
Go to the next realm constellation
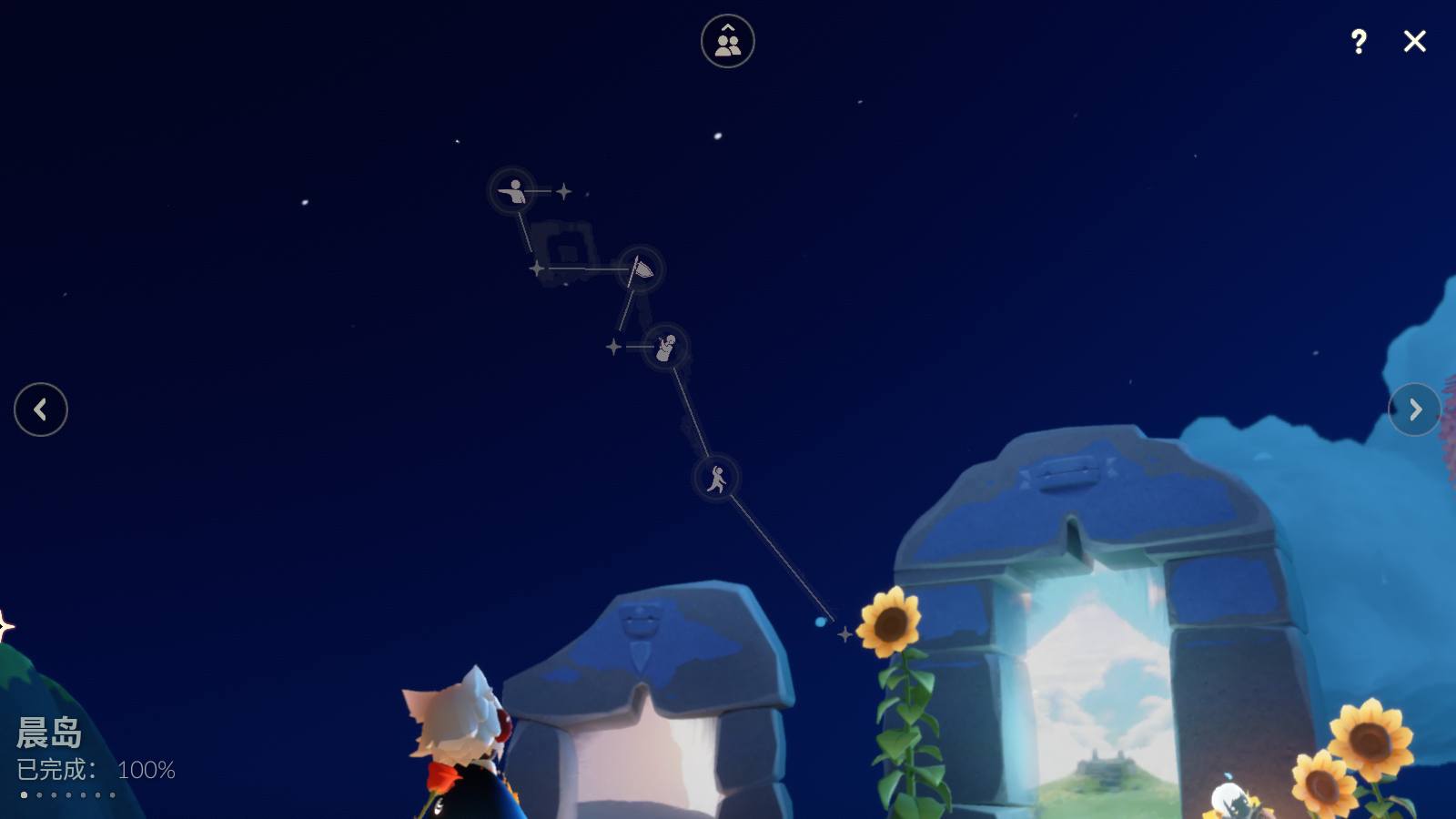[x=1414, y=409]
